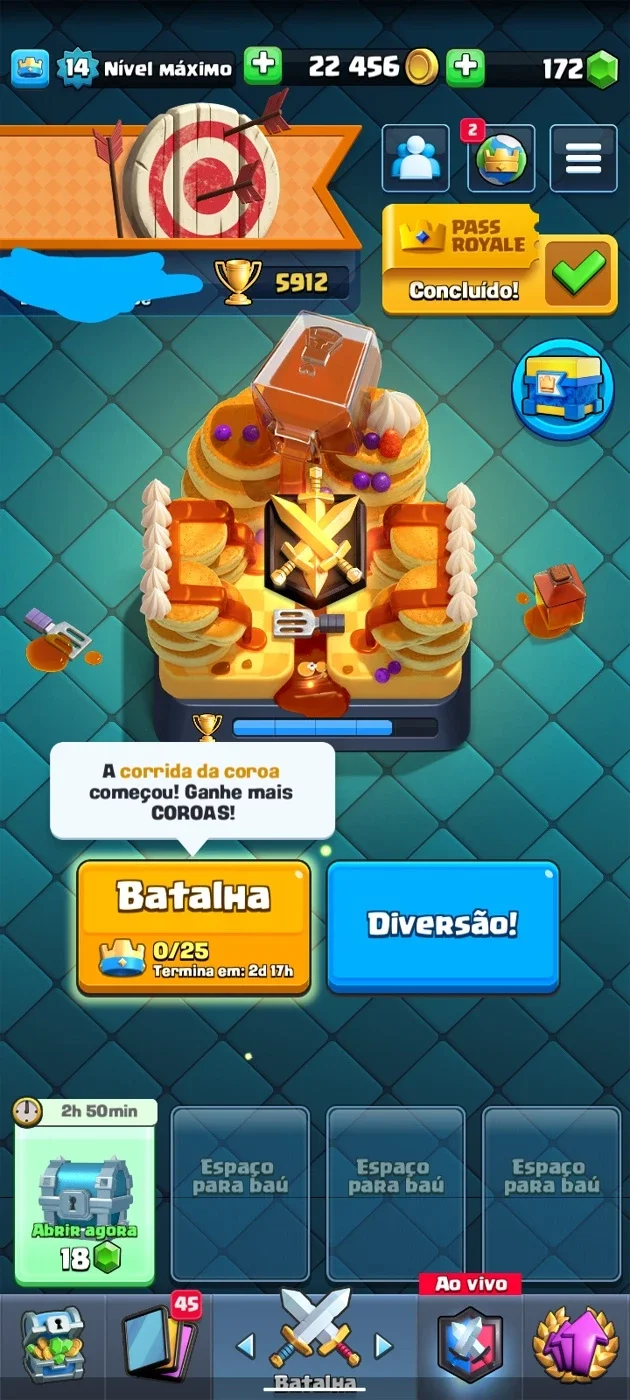Image resolution: width=630 pixels, height=1400 pixels.
Task: Tap the green plus next to Nível Máximo
Action: coord(263,67)
